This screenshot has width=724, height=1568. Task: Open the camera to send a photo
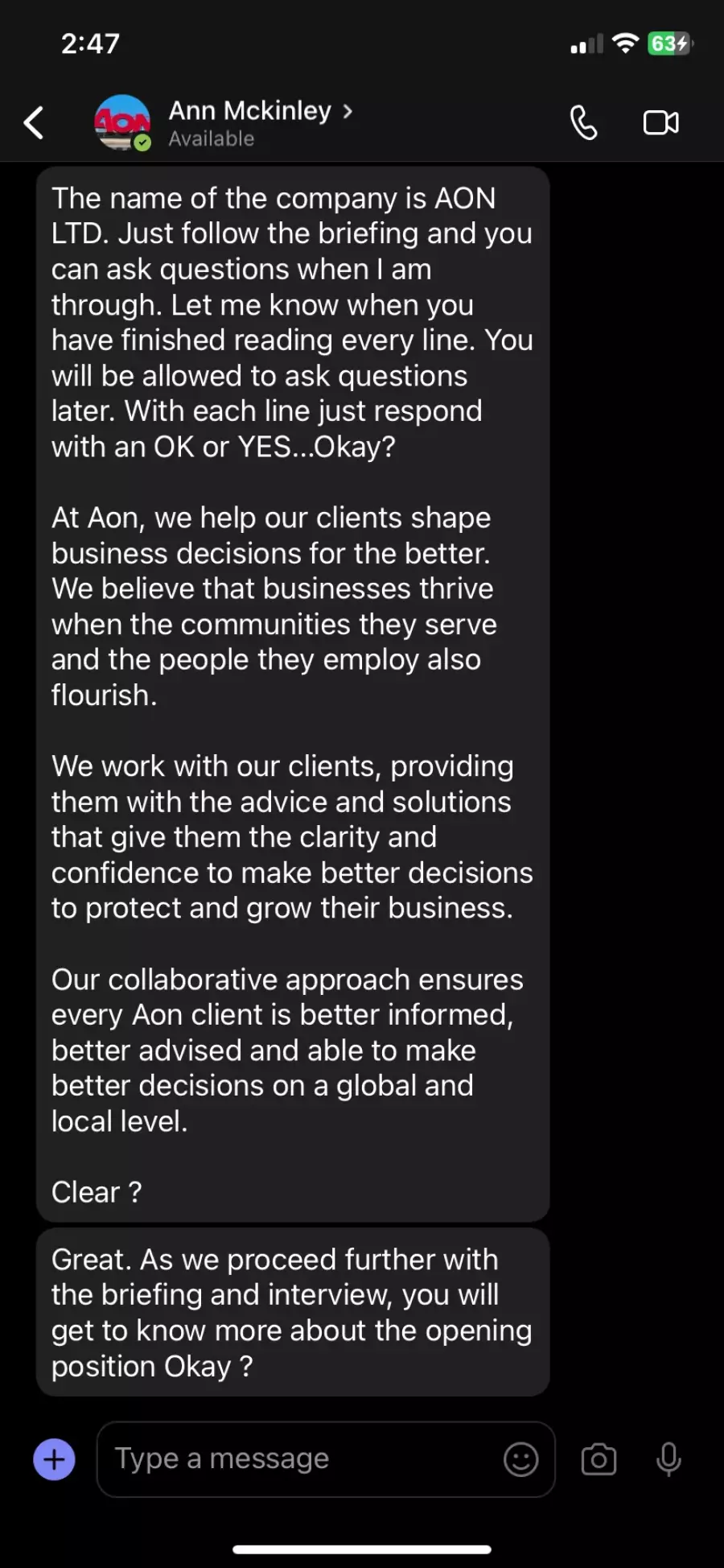(x=599, y=1459)
